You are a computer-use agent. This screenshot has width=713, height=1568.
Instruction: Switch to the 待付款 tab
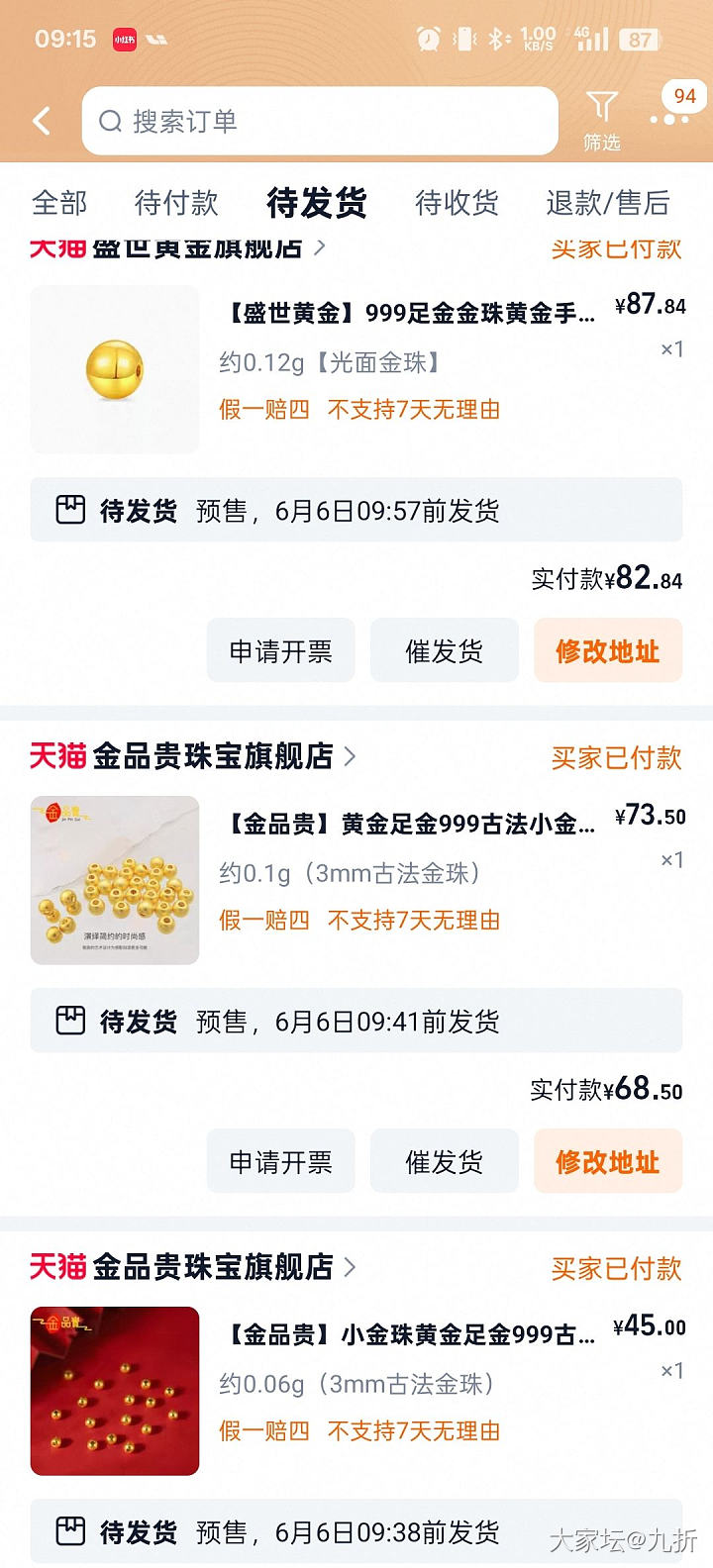176,203
